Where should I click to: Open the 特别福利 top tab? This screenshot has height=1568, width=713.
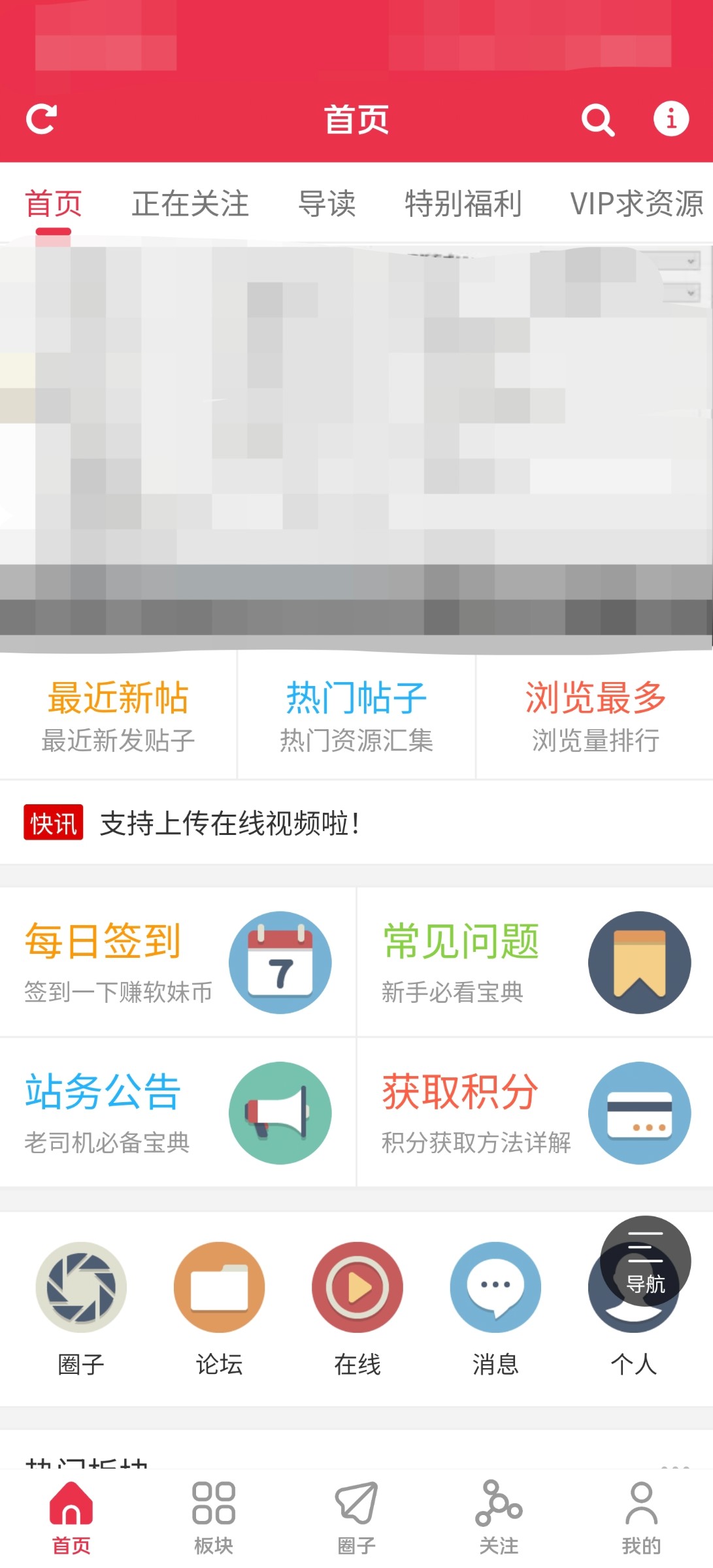tap(463, 204)
